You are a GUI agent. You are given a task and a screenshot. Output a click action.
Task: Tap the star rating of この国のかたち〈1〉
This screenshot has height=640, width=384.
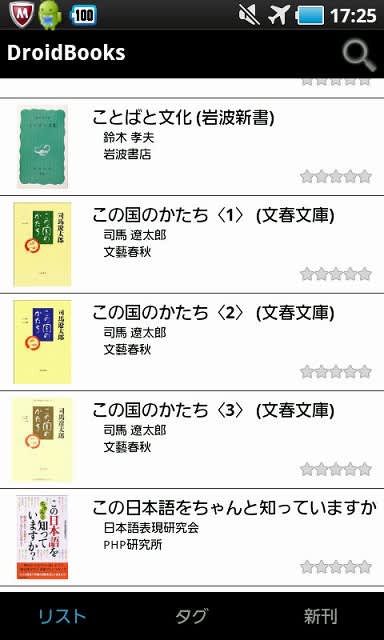[x=336, y=274]
